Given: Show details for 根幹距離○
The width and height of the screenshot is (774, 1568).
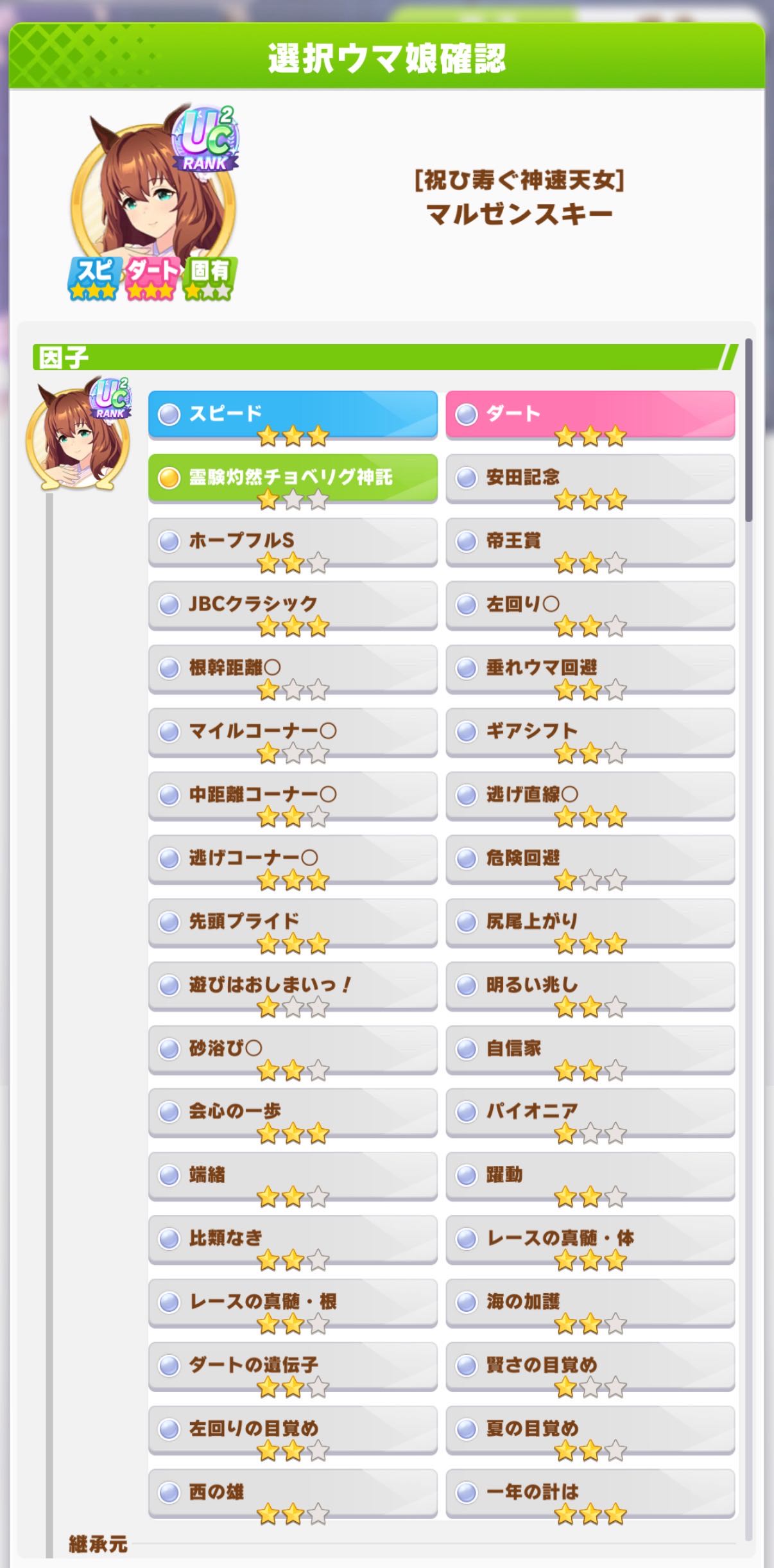Looking at the screenshot, I should coord(292,668).
